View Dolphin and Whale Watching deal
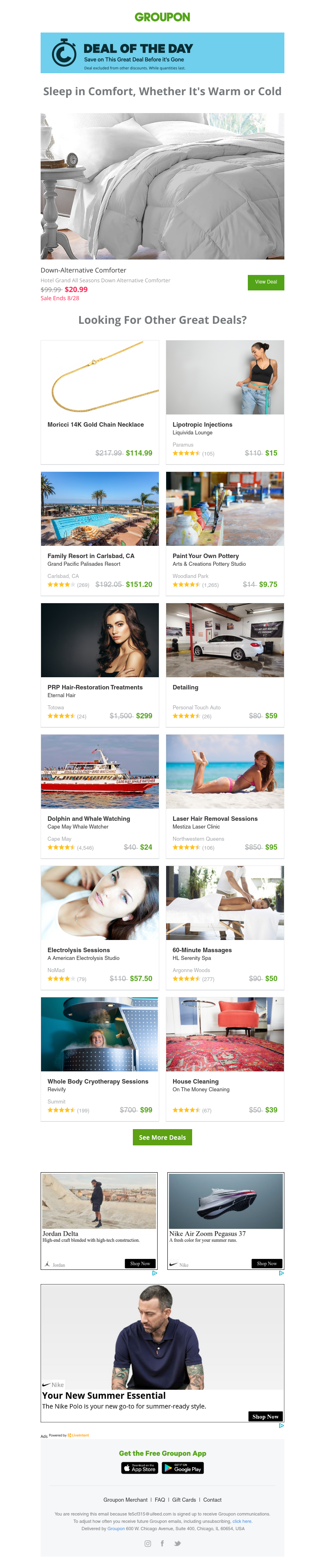The image size is (325, 1568). (x=100, y=796)
